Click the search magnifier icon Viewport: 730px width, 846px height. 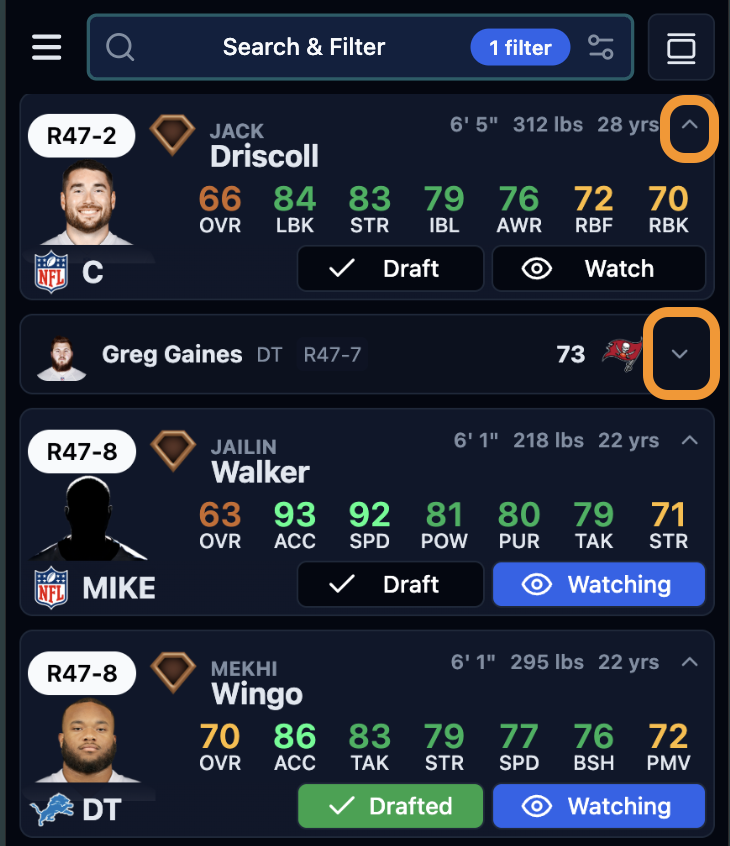click(120, 47)
